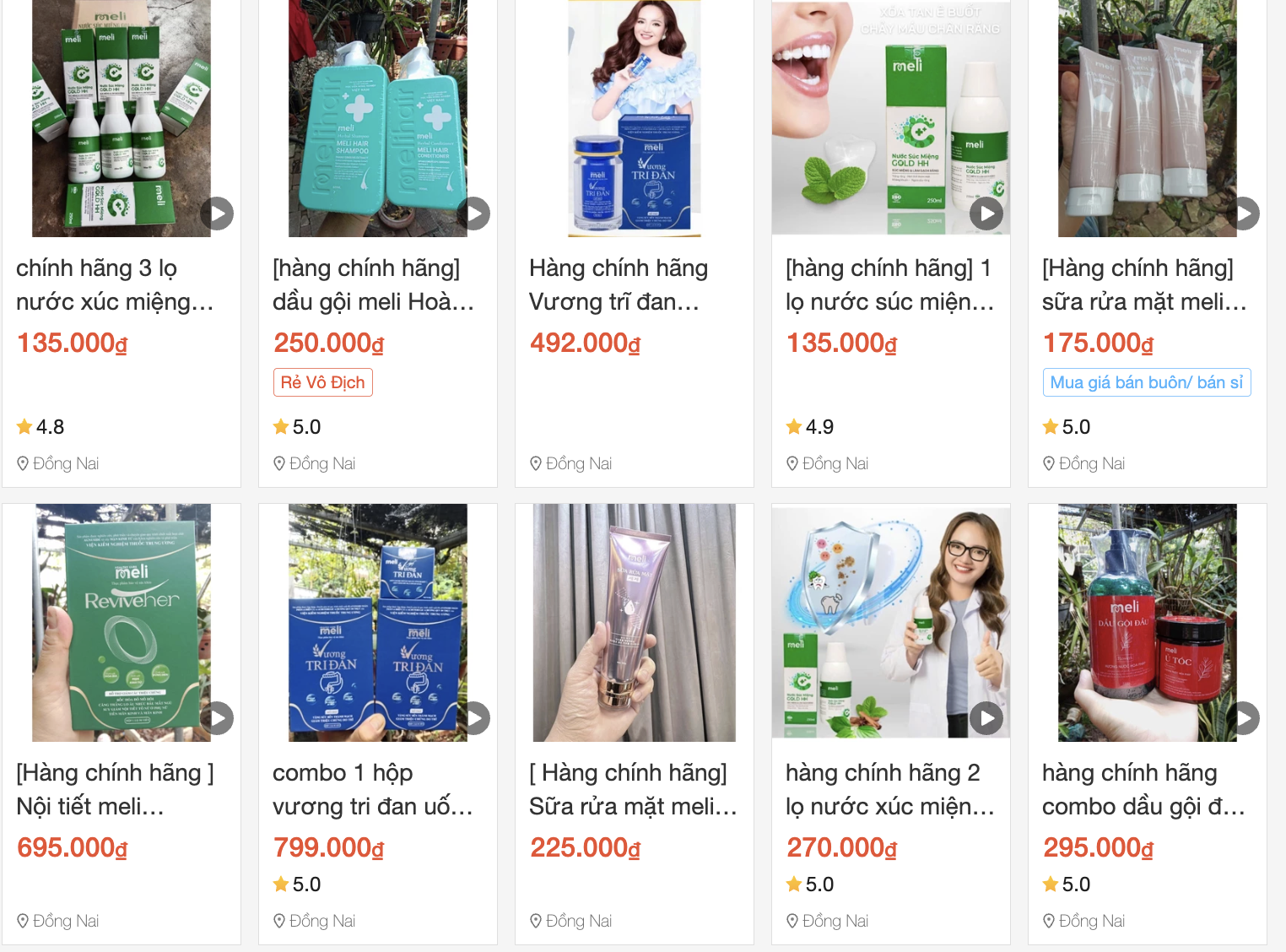Open 2 lọ nước xúc miệng 270.000đ card
This screenshot has height=952, width=1286.
pos(889,789)
